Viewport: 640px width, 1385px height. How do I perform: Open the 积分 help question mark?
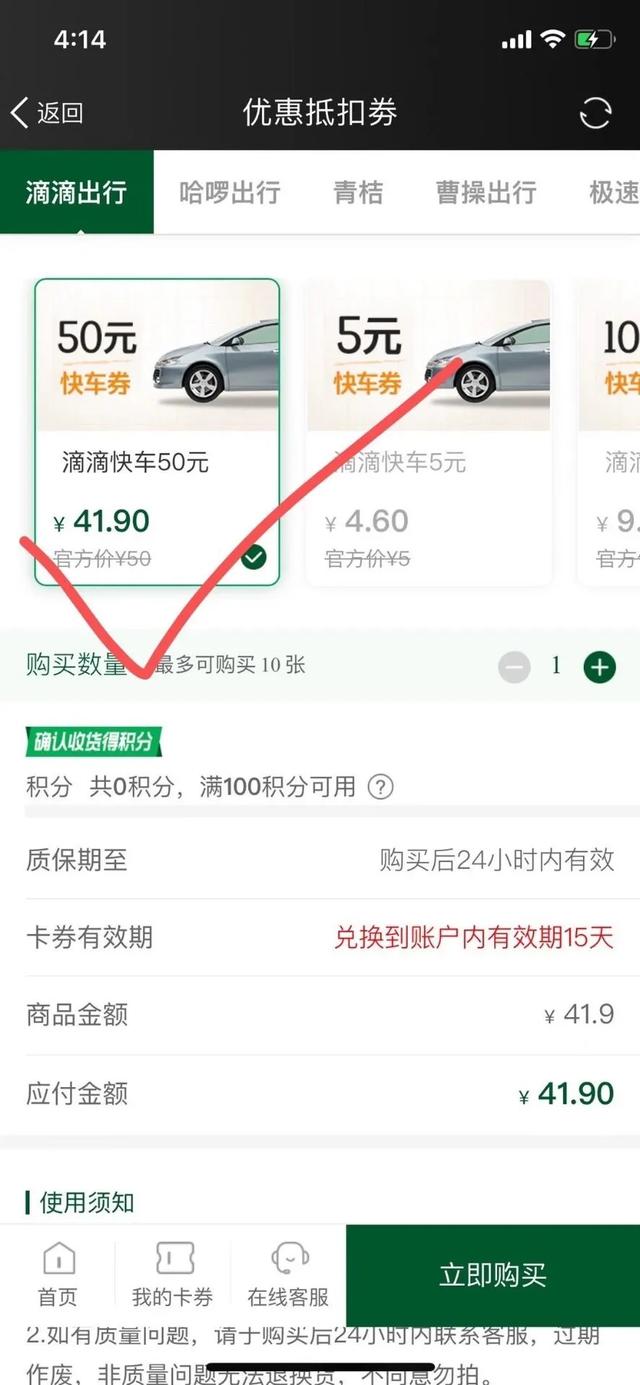click(x=380, y=787)
